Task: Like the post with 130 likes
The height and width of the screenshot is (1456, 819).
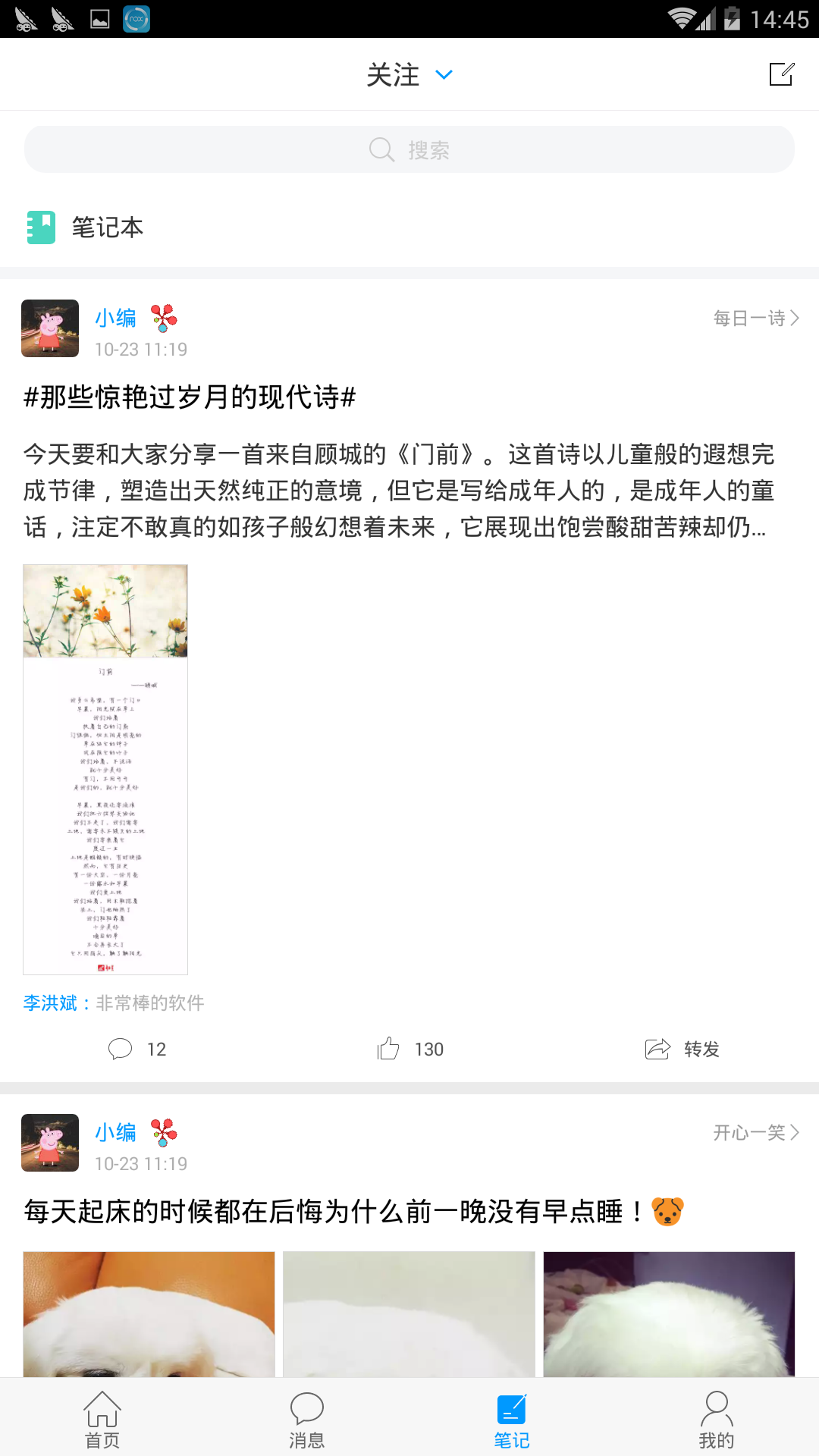Action: [x=410, y=1049]
